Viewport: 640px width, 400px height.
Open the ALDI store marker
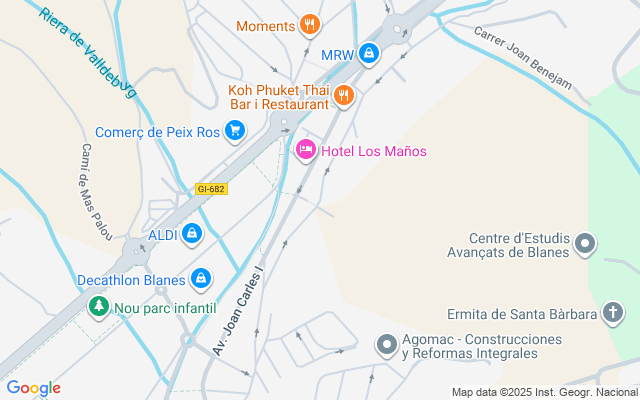point(192,235)
